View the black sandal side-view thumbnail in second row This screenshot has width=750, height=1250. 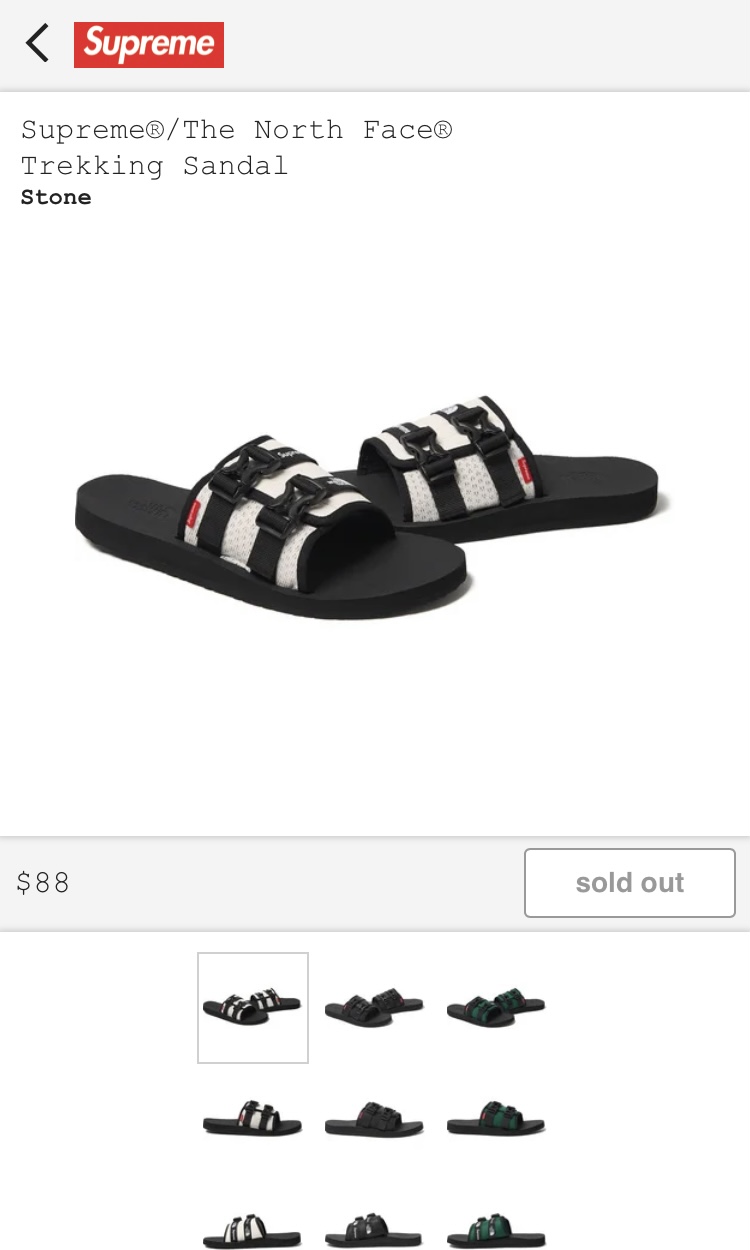click(375, 1118)
